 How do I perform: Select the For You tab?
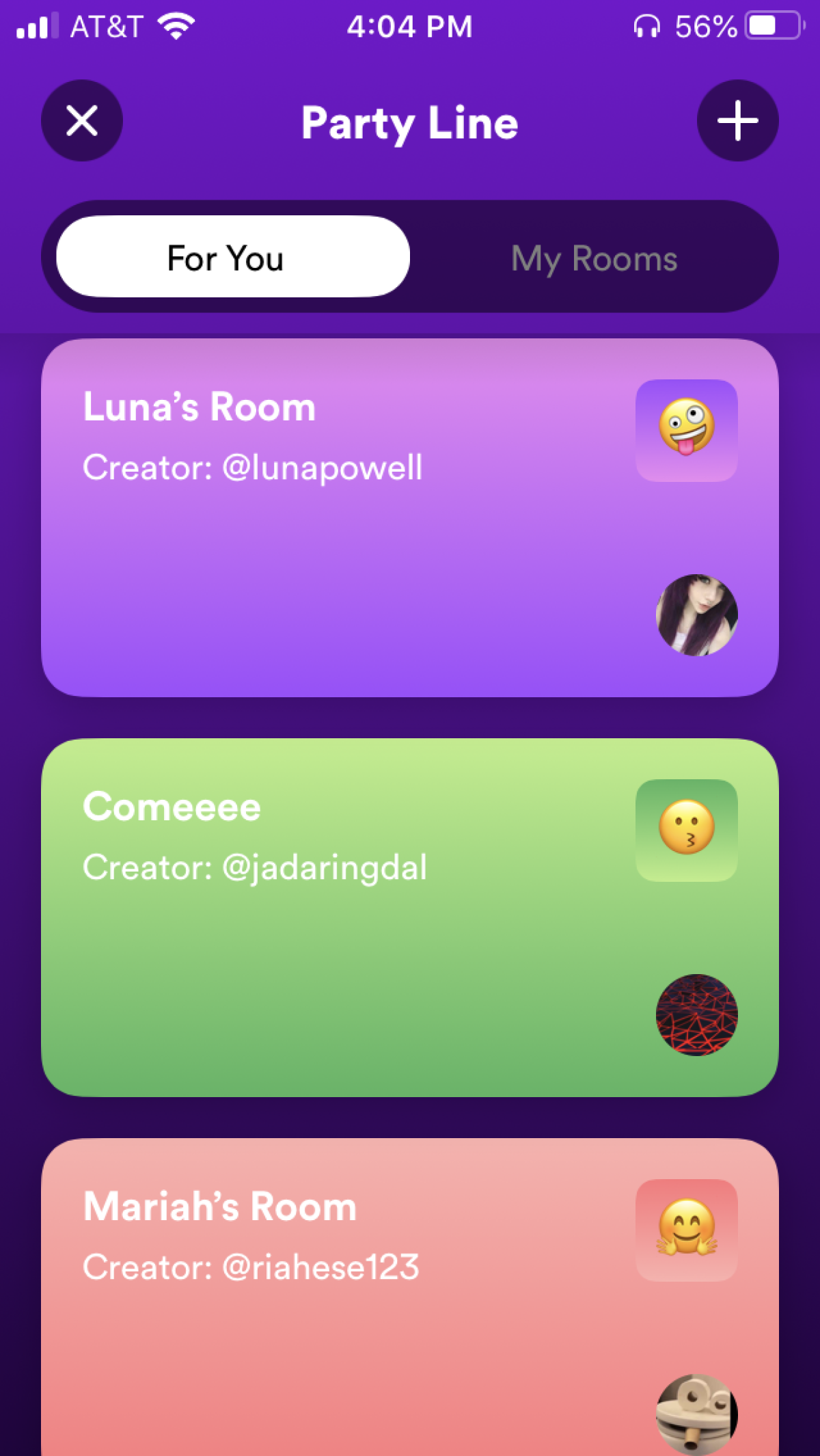pyautogui.click(x=233, y=256)
